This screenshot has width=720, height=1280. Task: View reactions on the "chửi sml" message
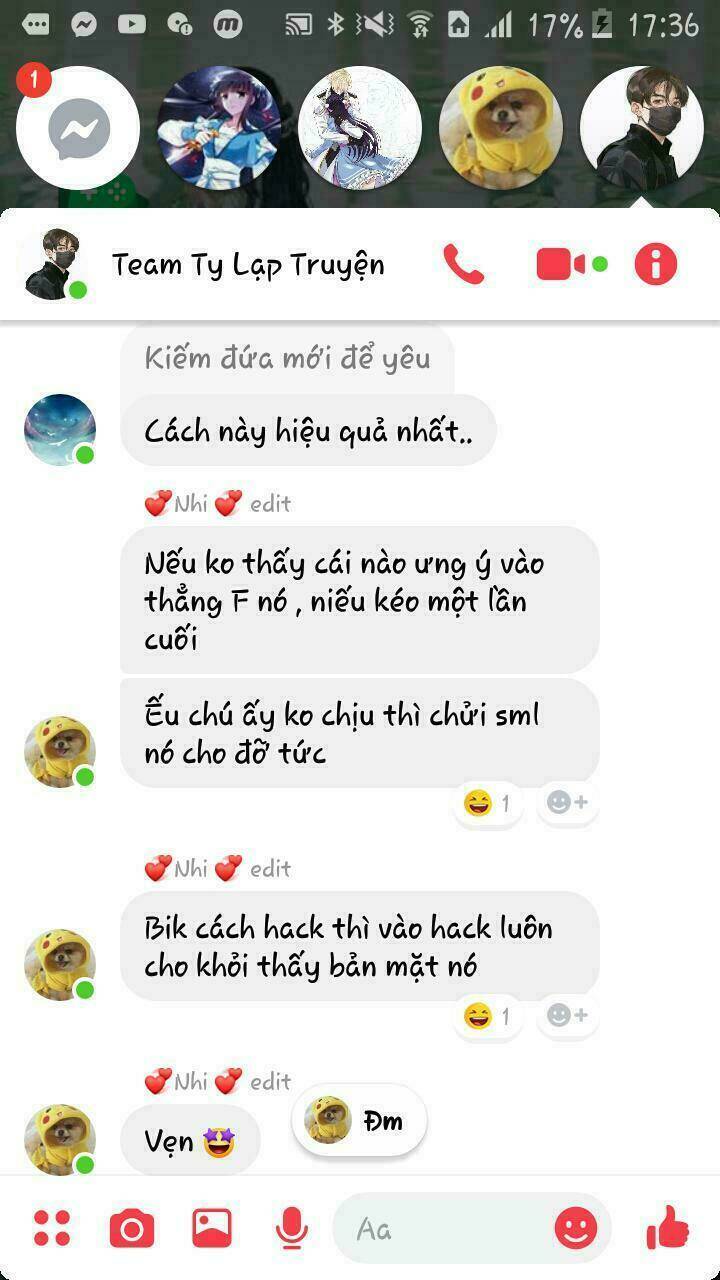point(488,803)
